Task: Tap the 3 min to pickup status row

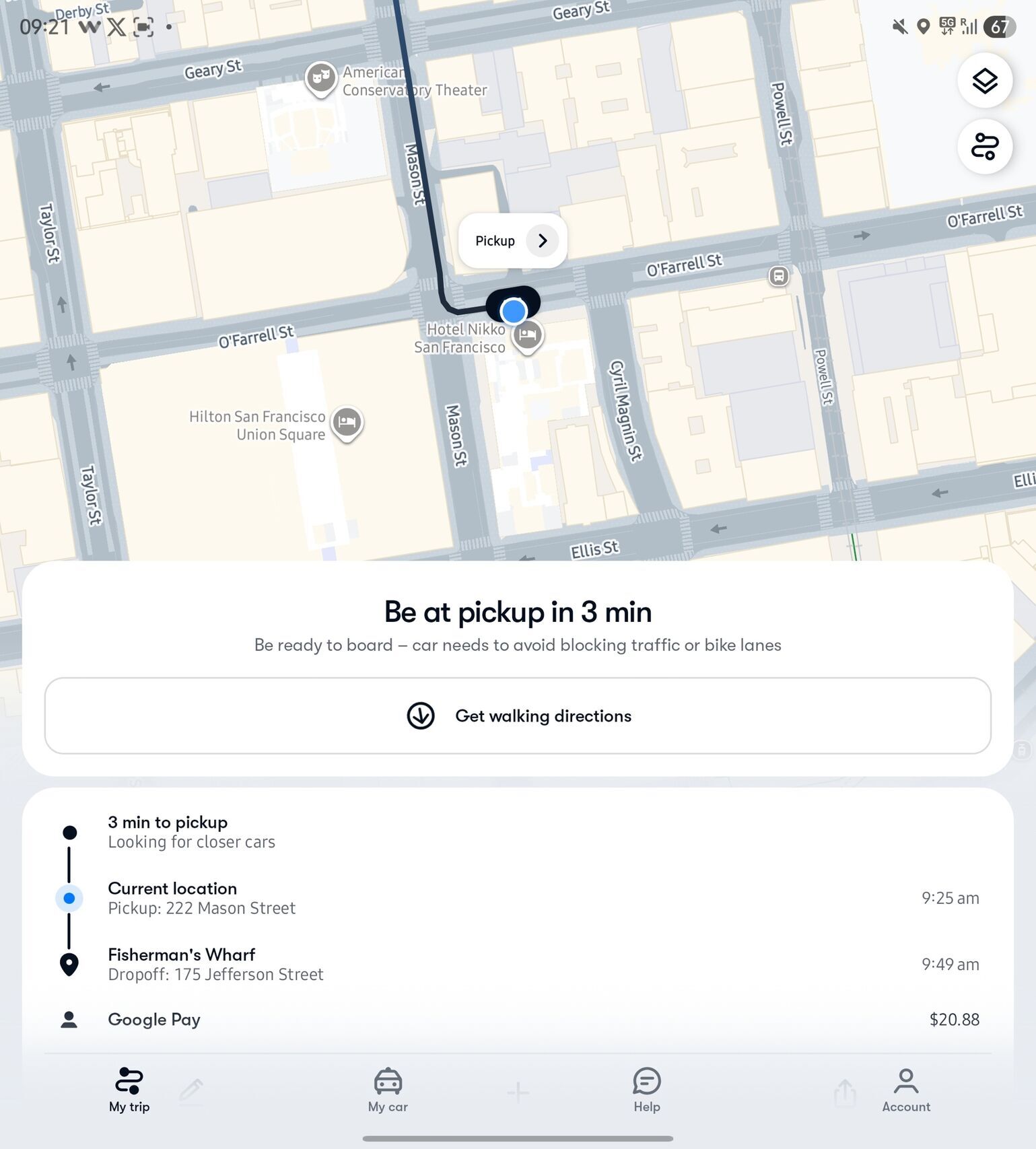Action: pos(168,831)
